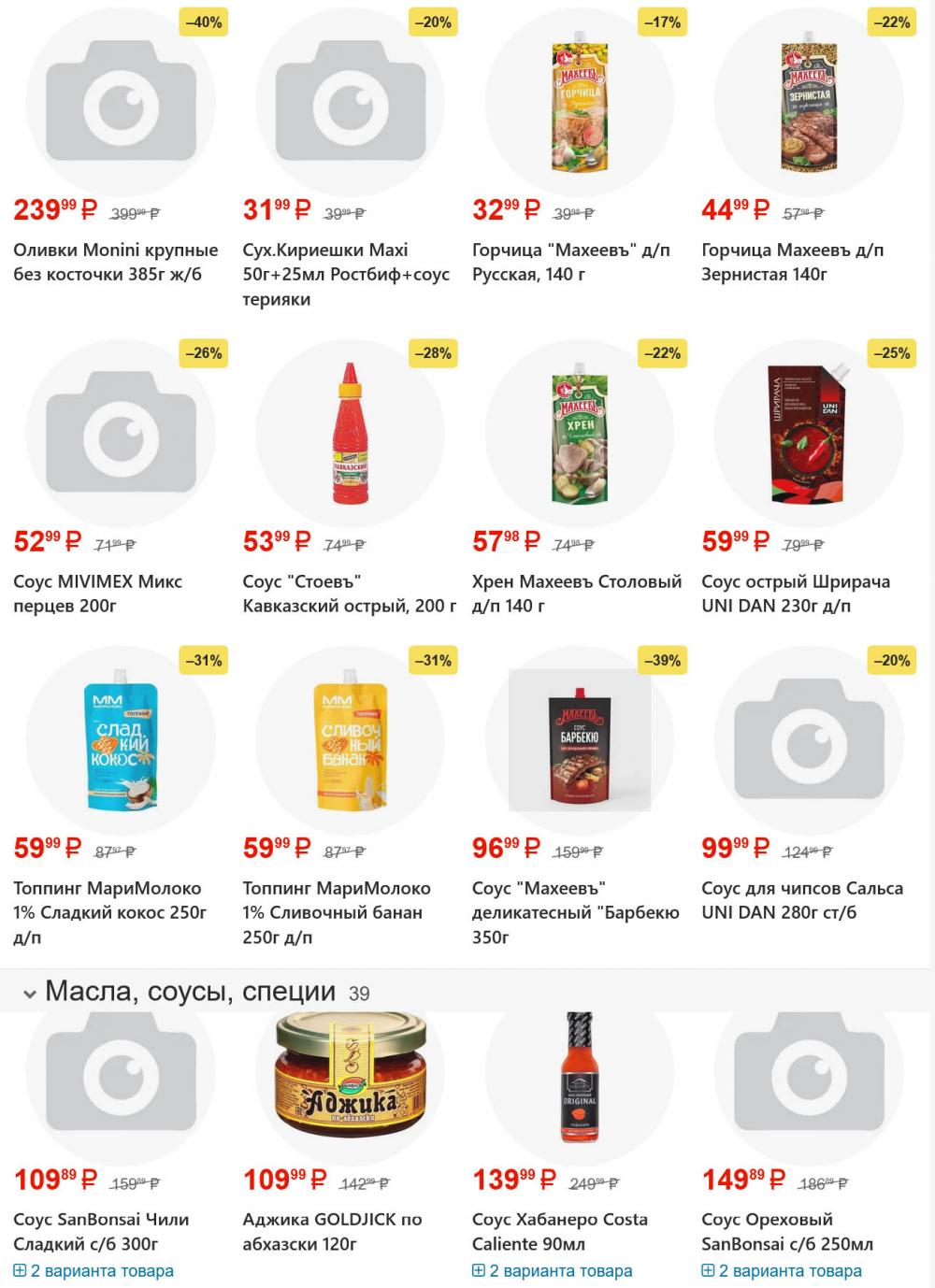The image size is (935, 1288).
Task: Open Топпинг МариМолоко Сливочный банан
Action: [x=336, y=911]
